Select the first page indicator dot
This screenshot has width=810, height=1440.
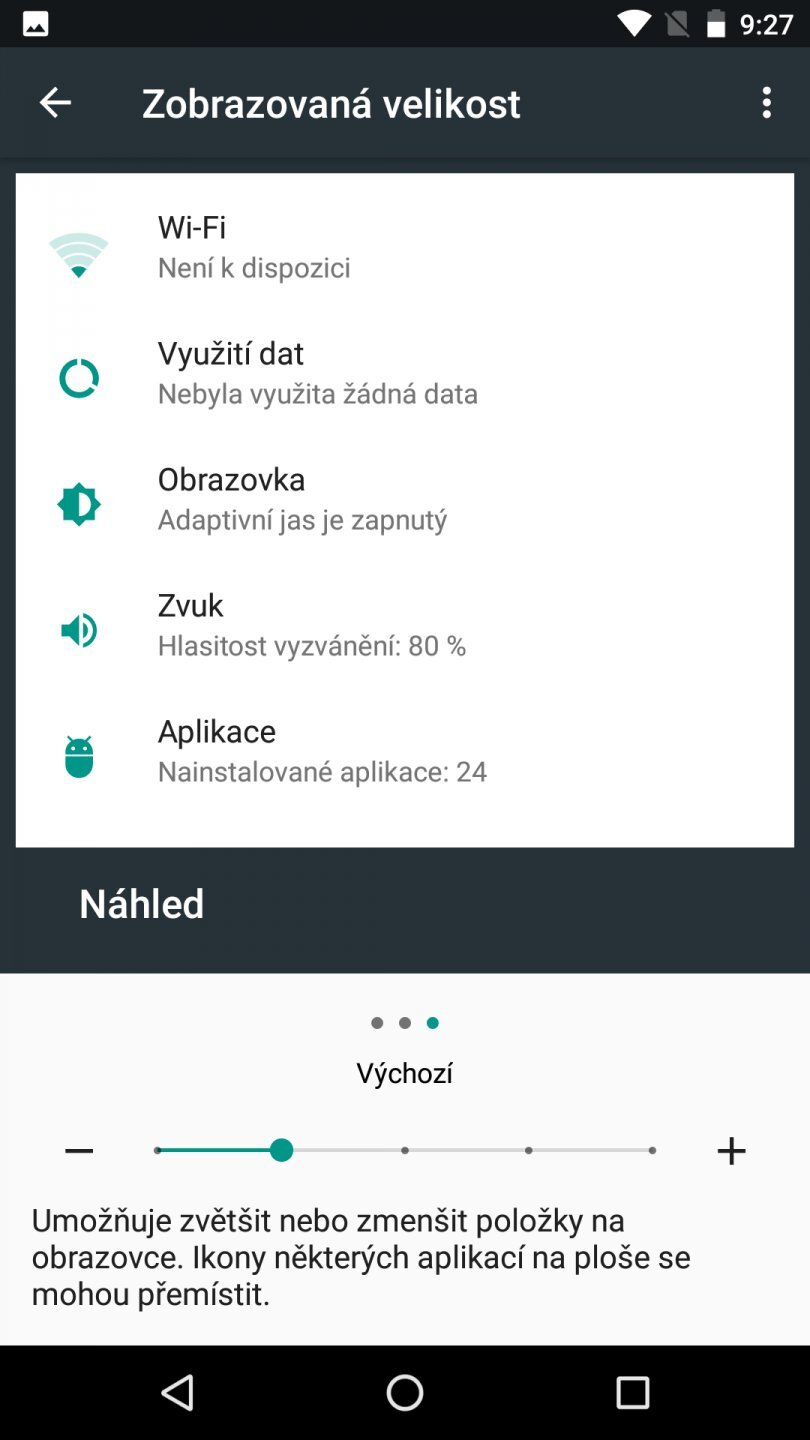pyautogui.click(x=377, y=1023)
